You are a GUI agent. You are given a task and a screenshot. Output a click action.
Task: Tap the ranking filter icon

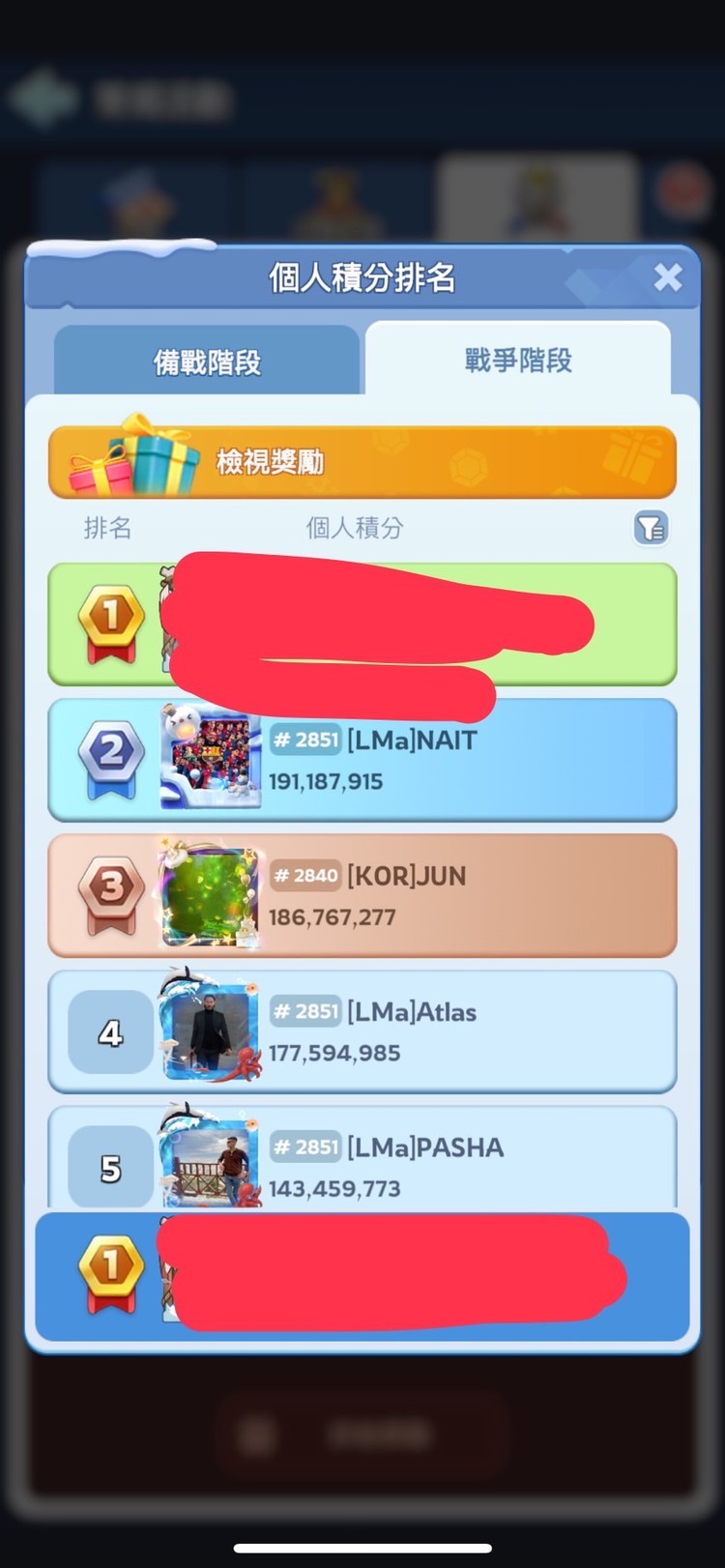pos(651,528)
